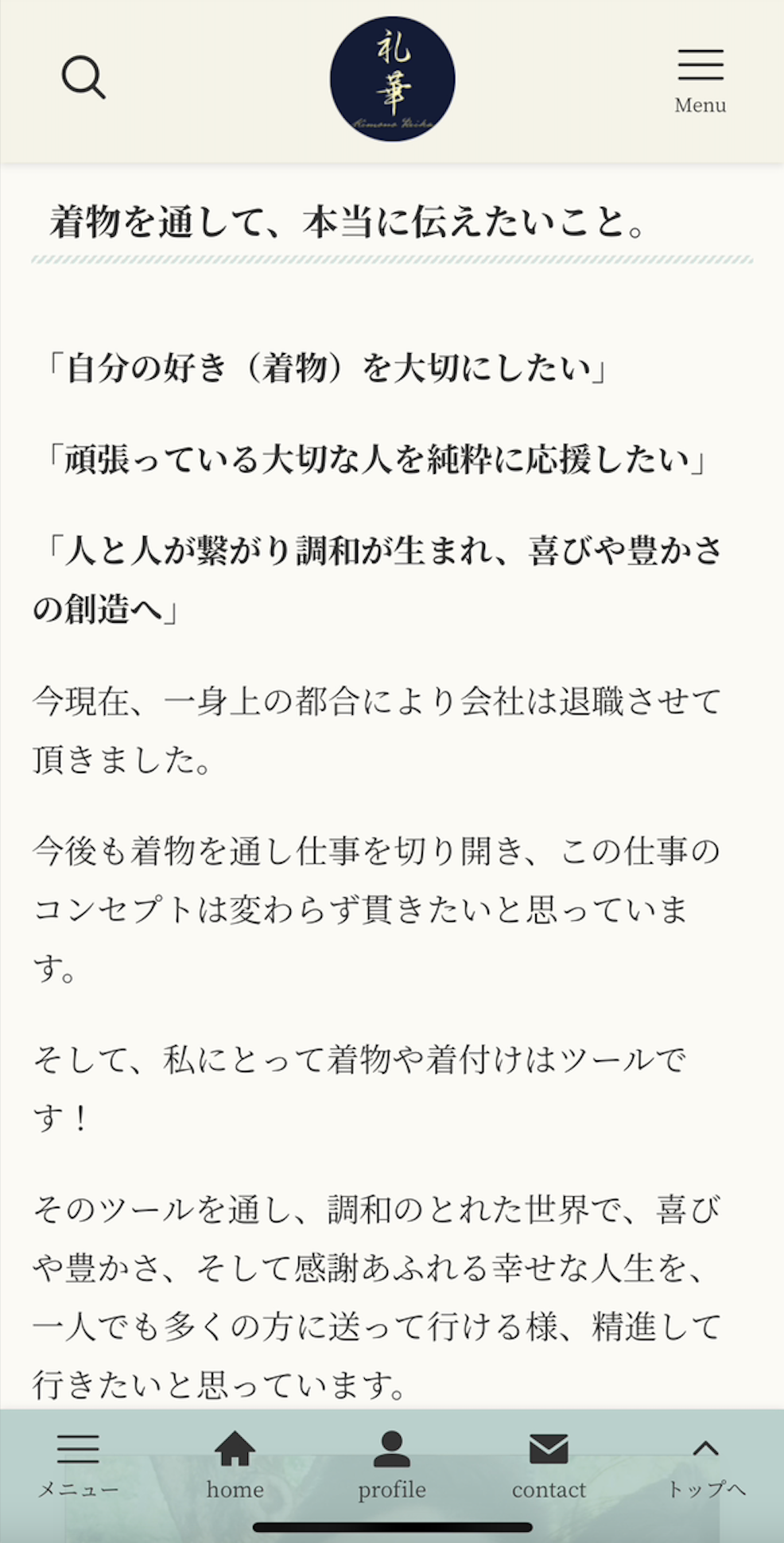Viewport: 784px width, 1543px height.
Task: Open the Menu hamburger button
Action: (x=700, y=80)
